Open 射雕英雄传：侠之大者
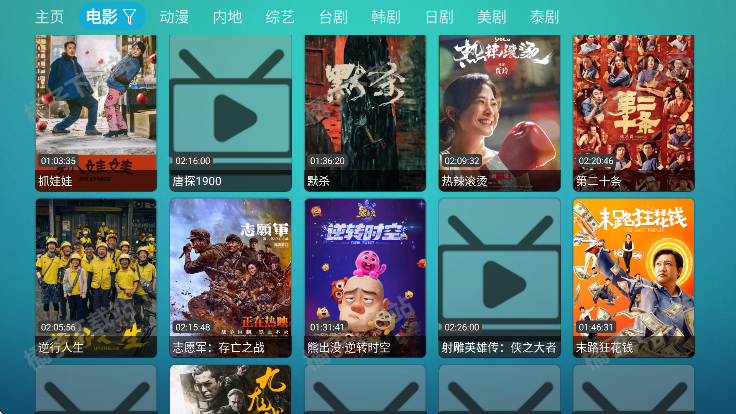Screen dimensions: 736x414 [499, 277]
